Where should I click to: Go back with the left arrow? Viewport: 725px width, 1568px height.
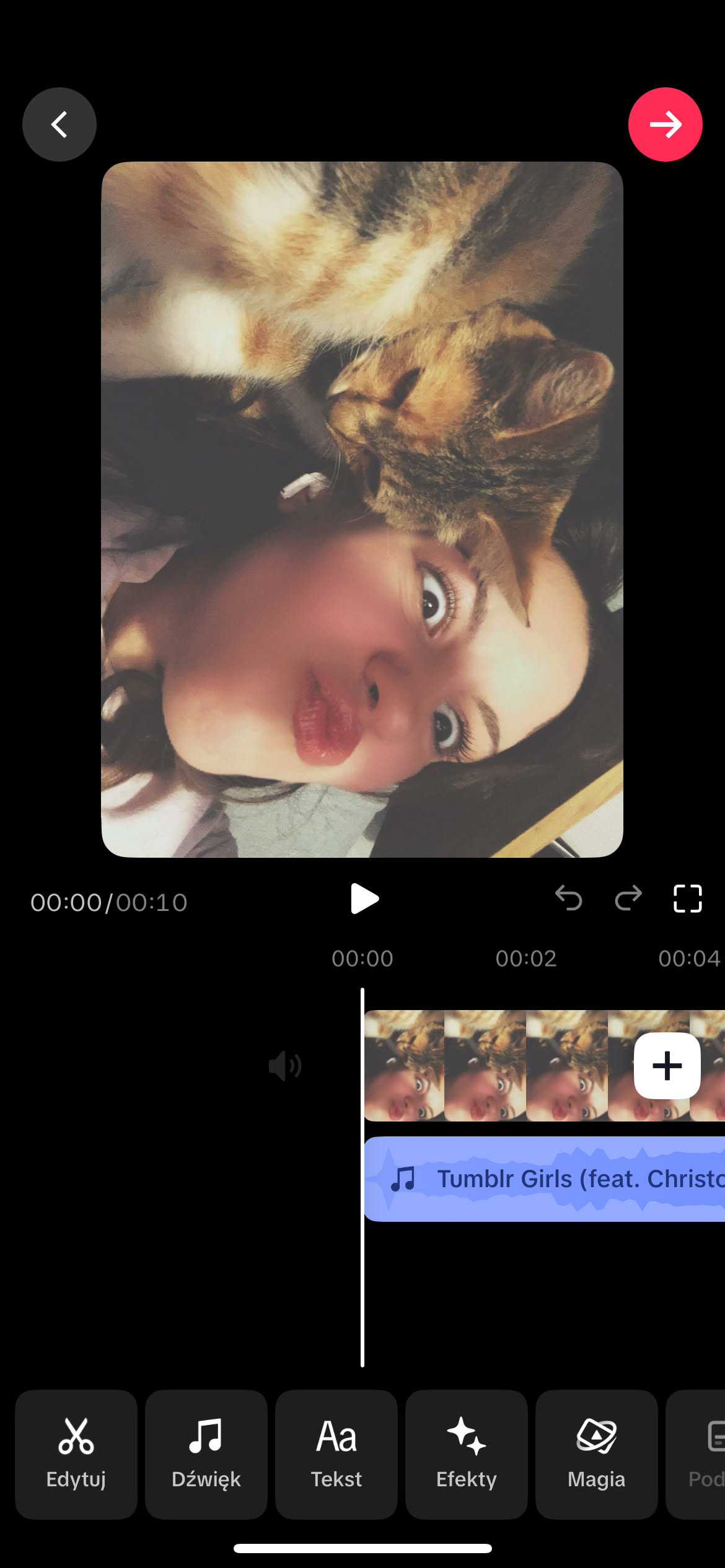click(x=59, y=124)
